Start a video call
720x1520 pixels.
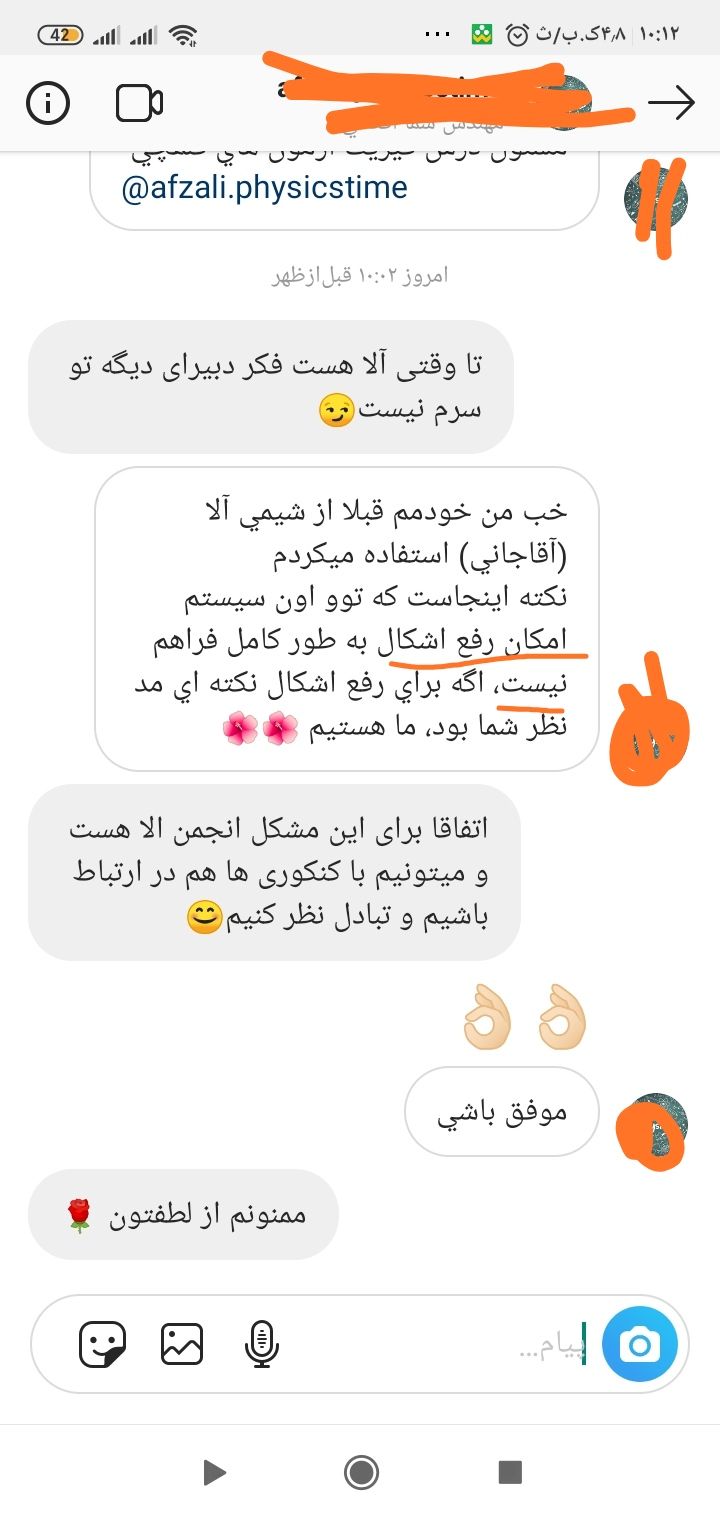(140, 103)
